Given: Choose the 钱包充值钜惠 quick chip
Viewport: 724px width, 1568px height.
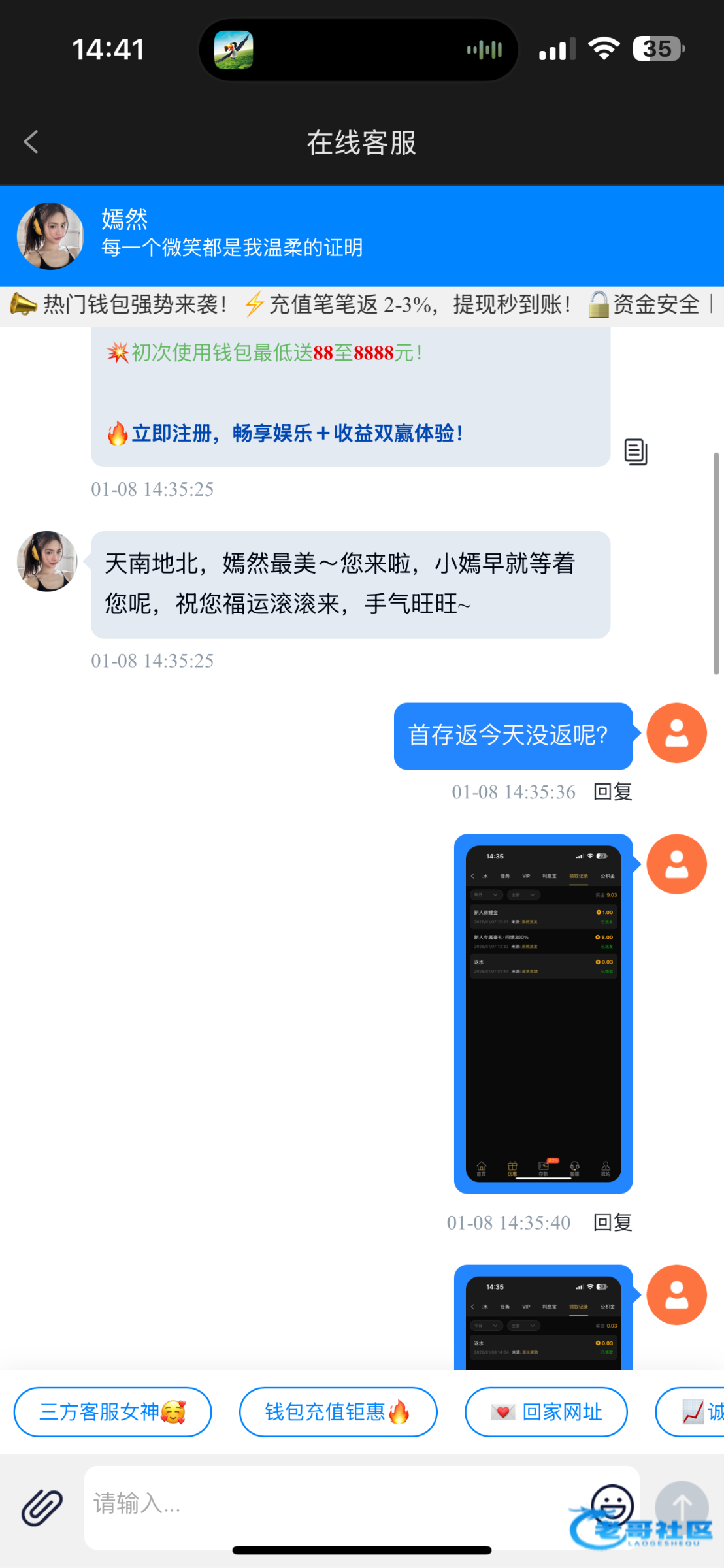Looking at the screenshot, I should coord(338,1412).
